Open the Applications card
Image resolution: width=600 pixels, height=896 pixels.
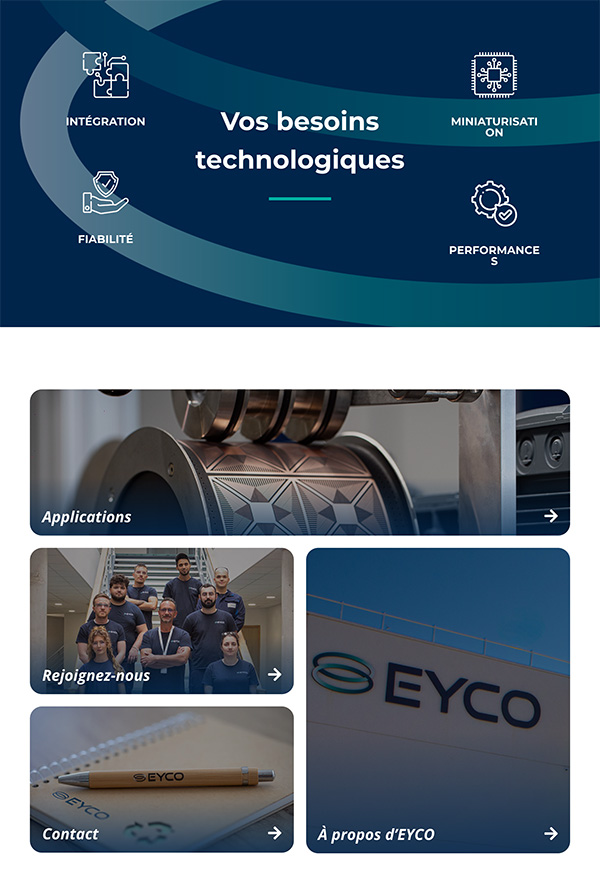click(300, 463)
